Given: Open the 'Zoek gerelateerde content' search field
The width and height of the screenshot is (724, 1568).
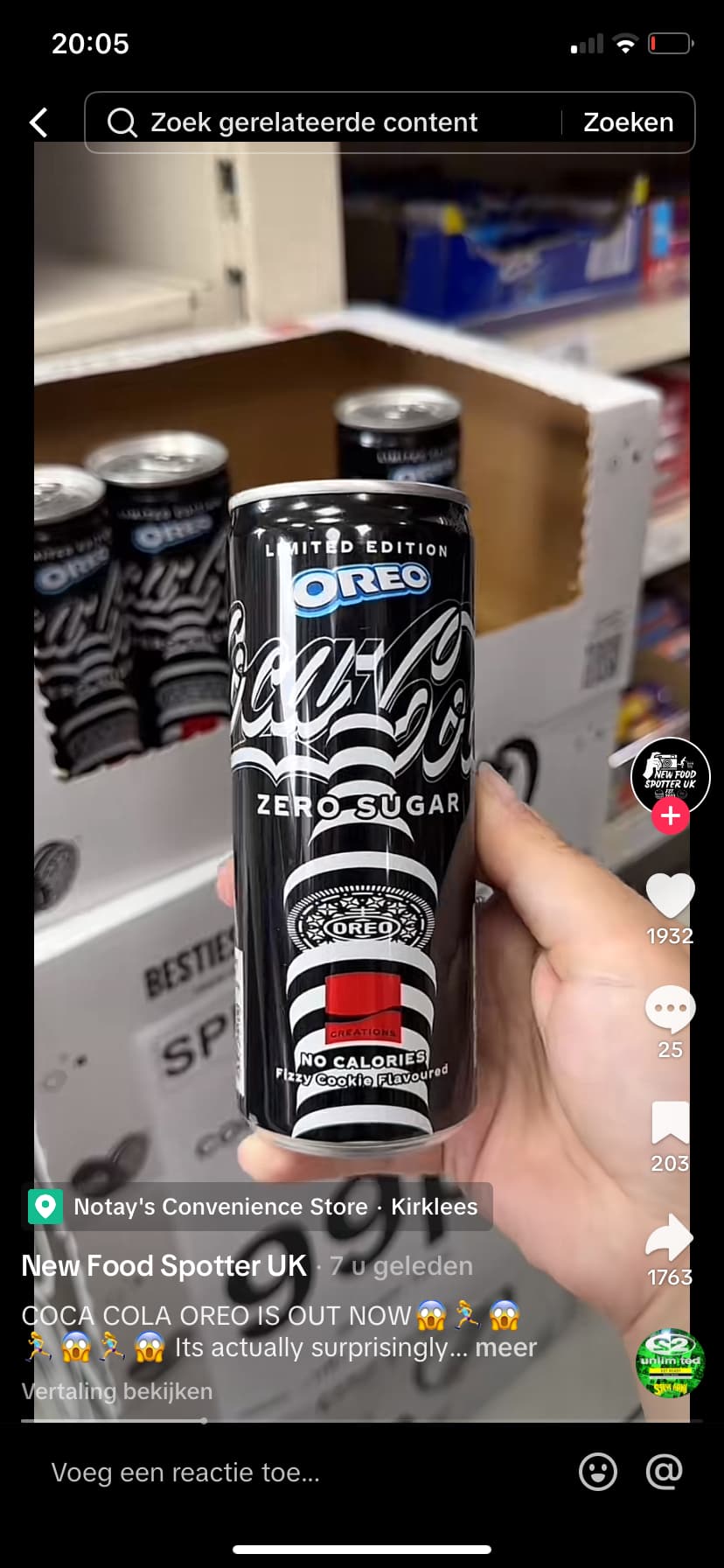Looking at the screenshot, I should 324,122.
